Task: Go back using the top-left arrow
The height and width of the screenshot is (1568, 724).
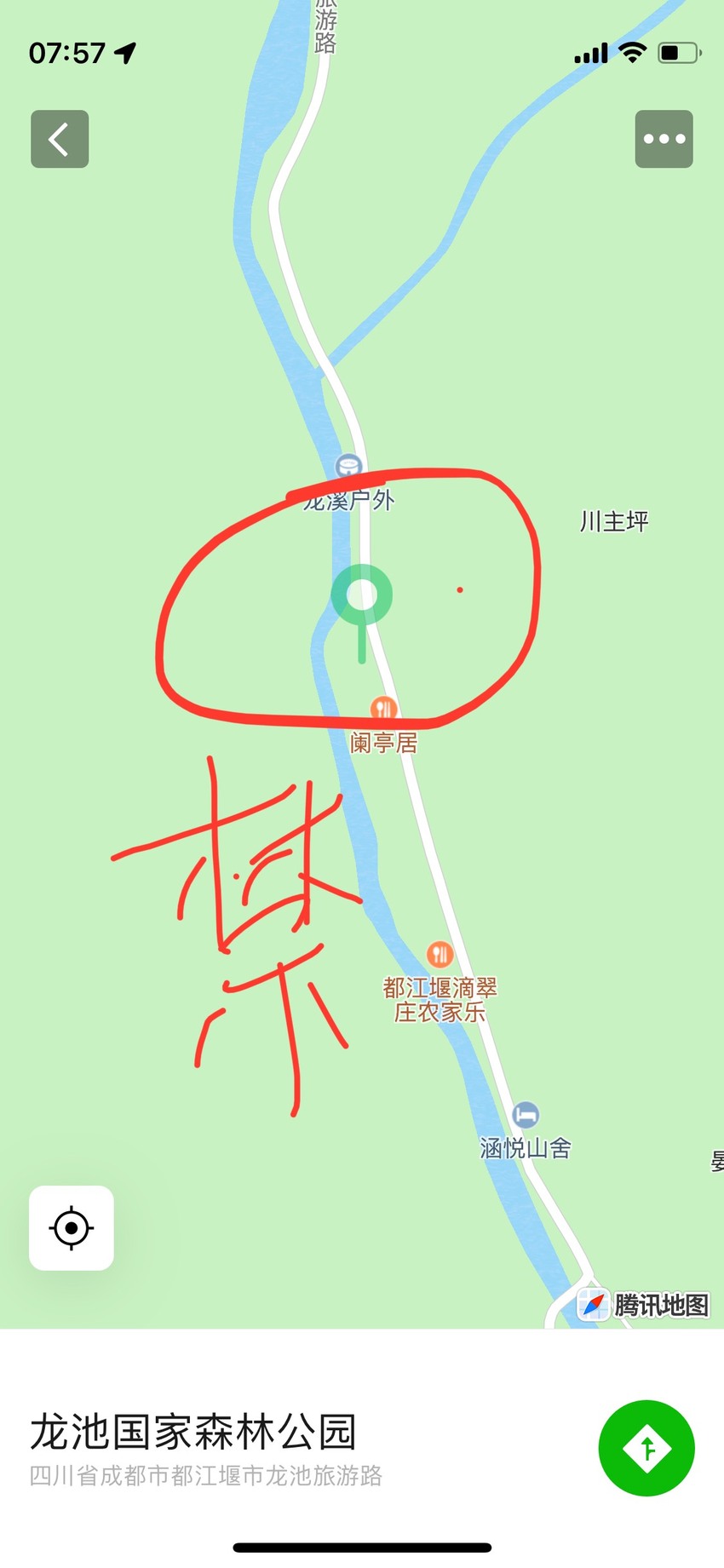Action: (x=60, y=139)
